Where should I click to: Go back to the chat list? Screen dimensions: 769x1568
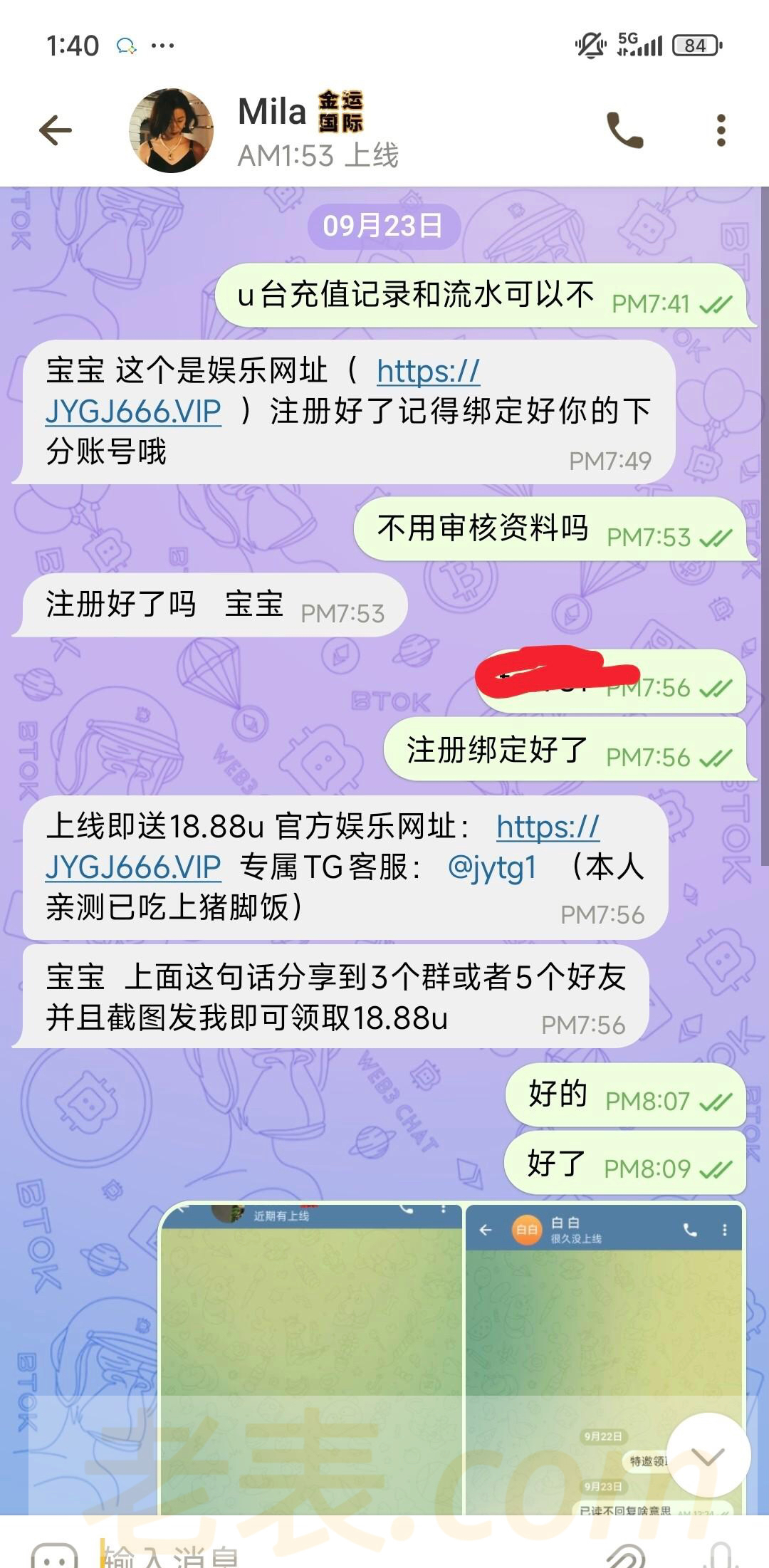pyautogui.click(x=56, y=130)
